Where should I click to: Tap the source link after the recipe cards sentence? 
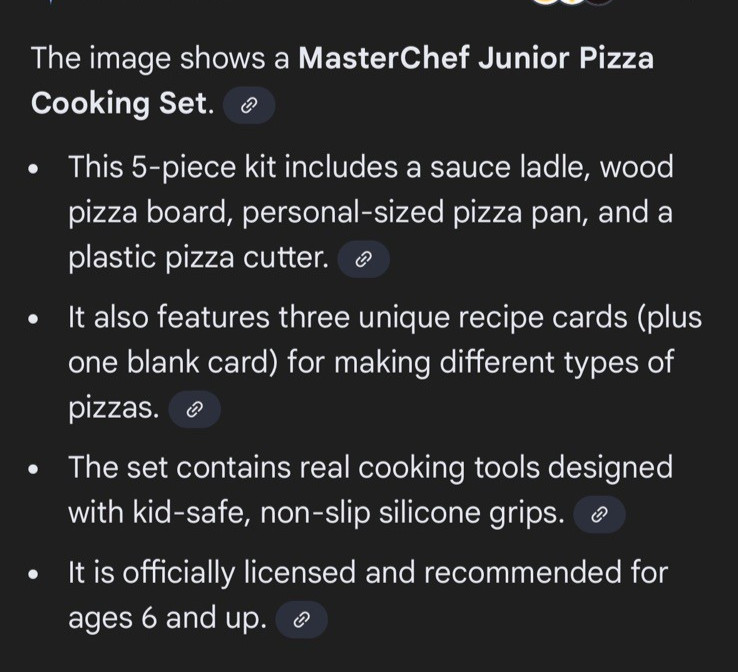tap(194, 409)
